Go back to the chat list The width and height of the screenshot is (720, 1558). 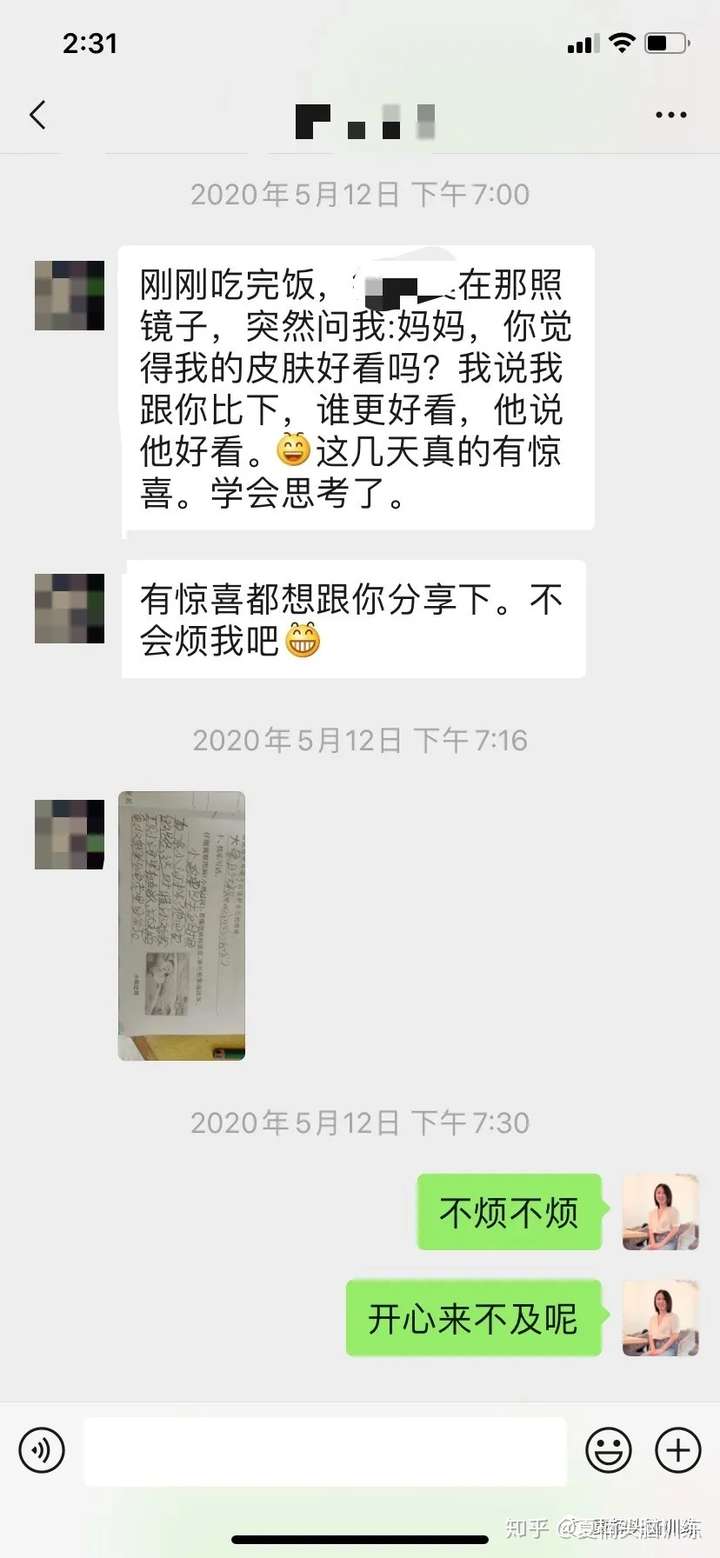(38, 115)
